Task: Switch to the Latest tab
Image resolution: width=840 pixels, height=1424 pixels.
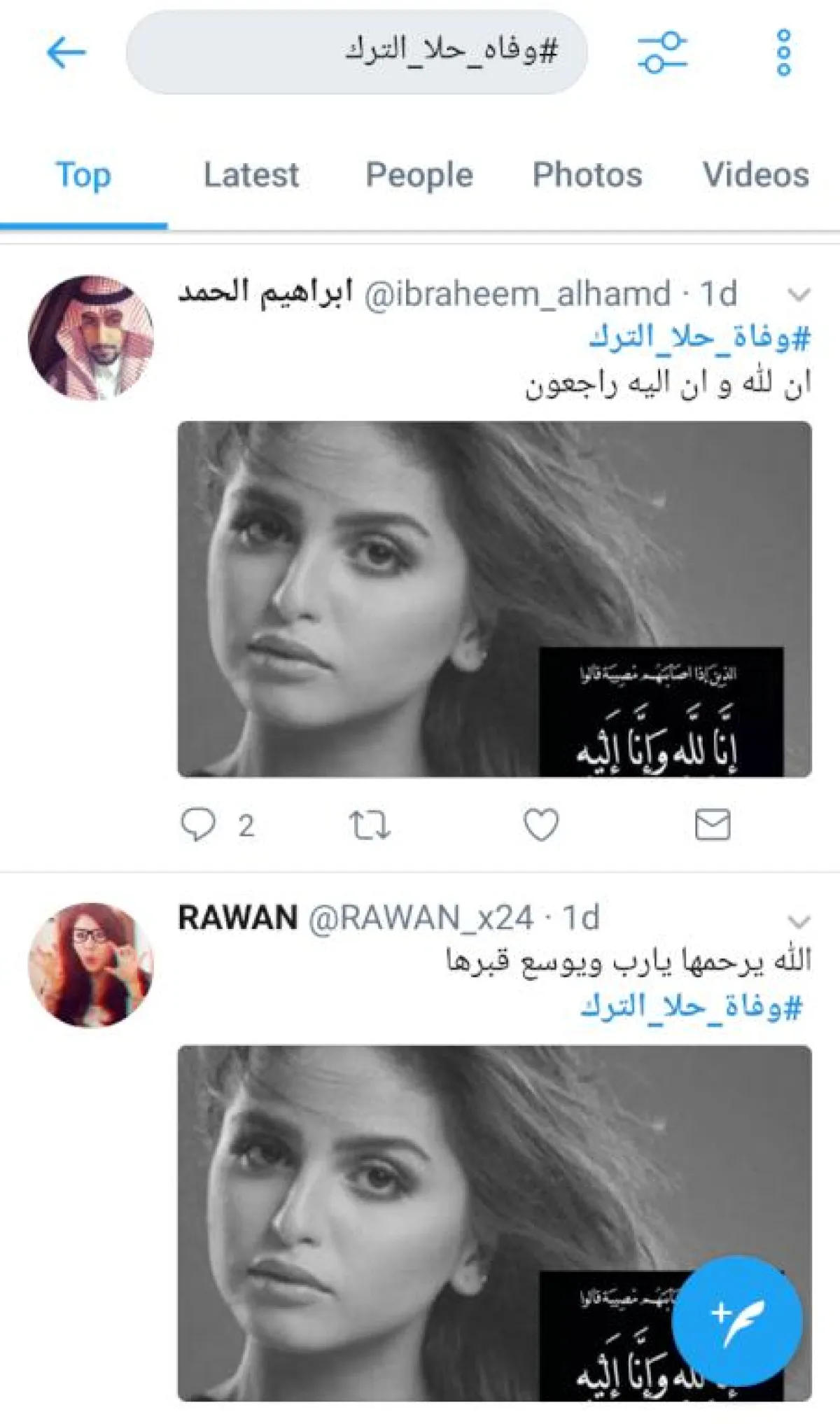Action: click(251, 175)
